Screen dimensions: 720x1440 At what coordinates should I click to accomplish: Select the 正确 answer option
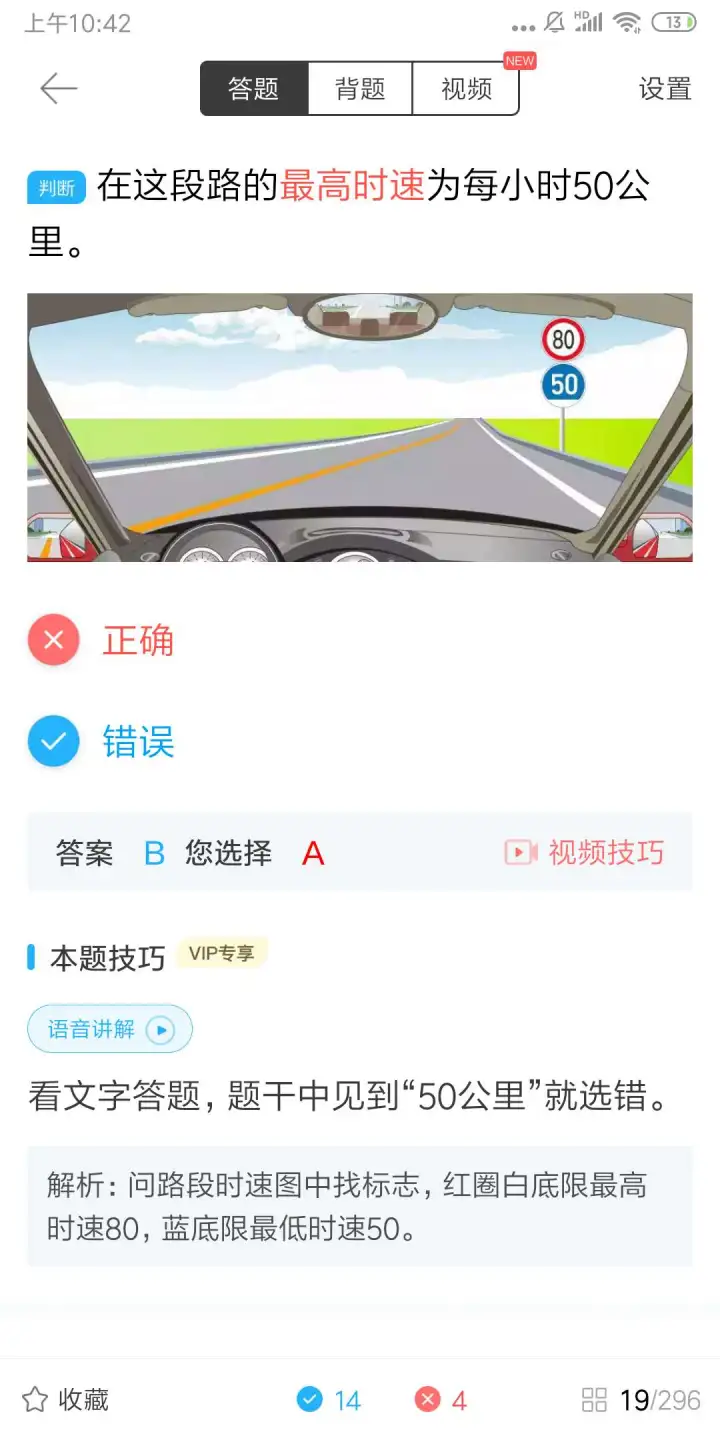(x=138, y=641)
